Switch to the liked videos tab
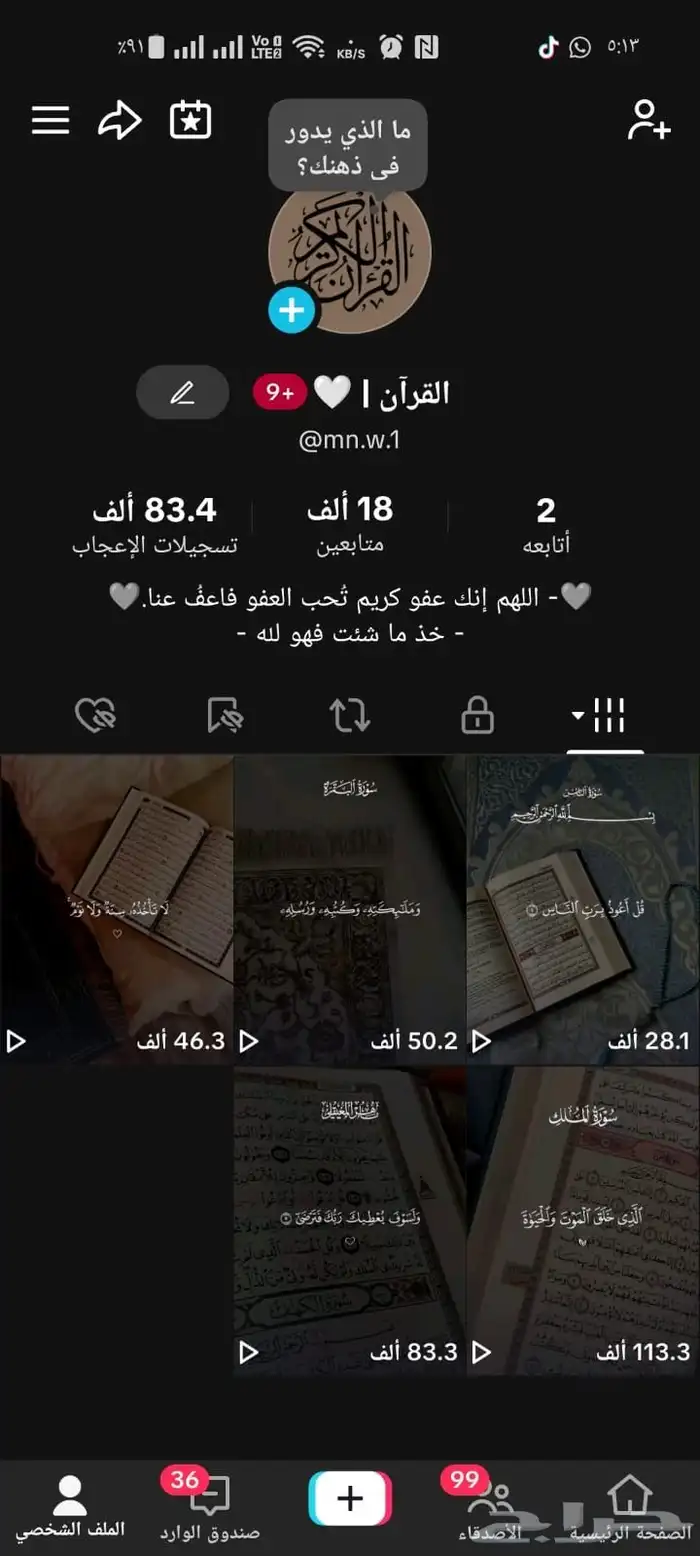700x1556 pixels. click(x=96, y=716)
